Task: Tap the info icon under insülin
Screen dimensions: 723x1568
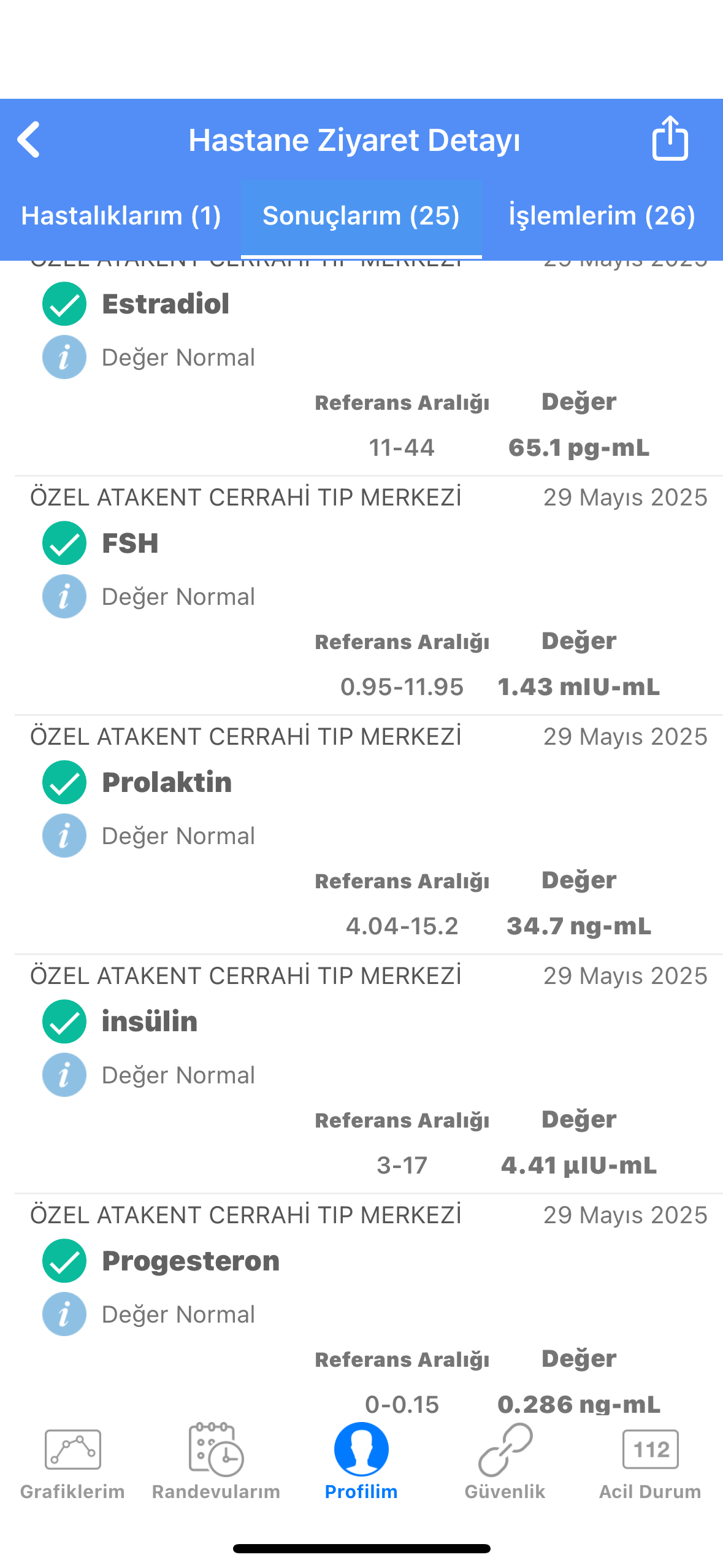Action: point(64,1075)
